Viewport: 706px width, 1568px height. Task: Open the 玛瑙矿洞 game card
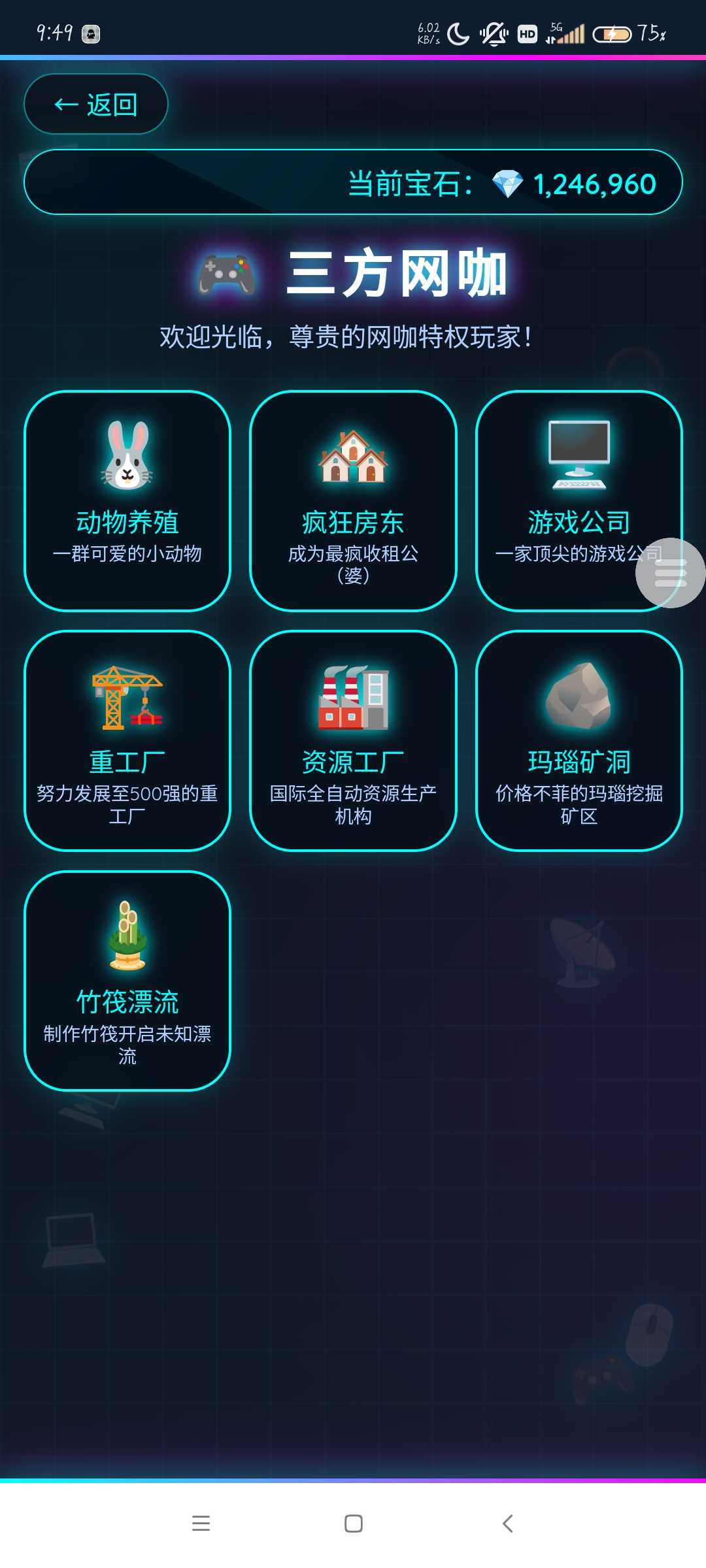pos(579,740)
